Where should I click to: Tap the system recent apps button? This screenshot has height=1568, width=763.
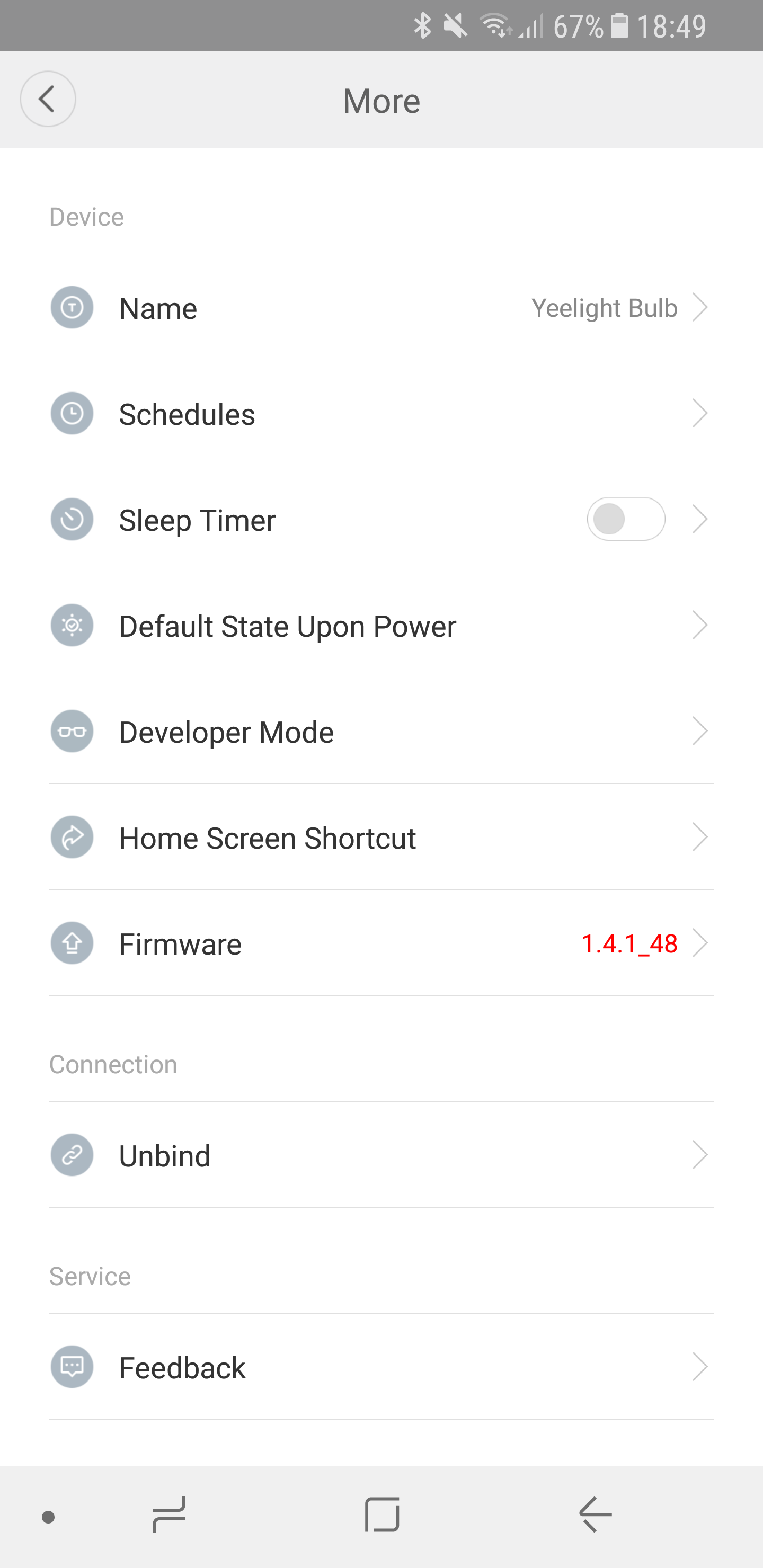point(168,1515)
